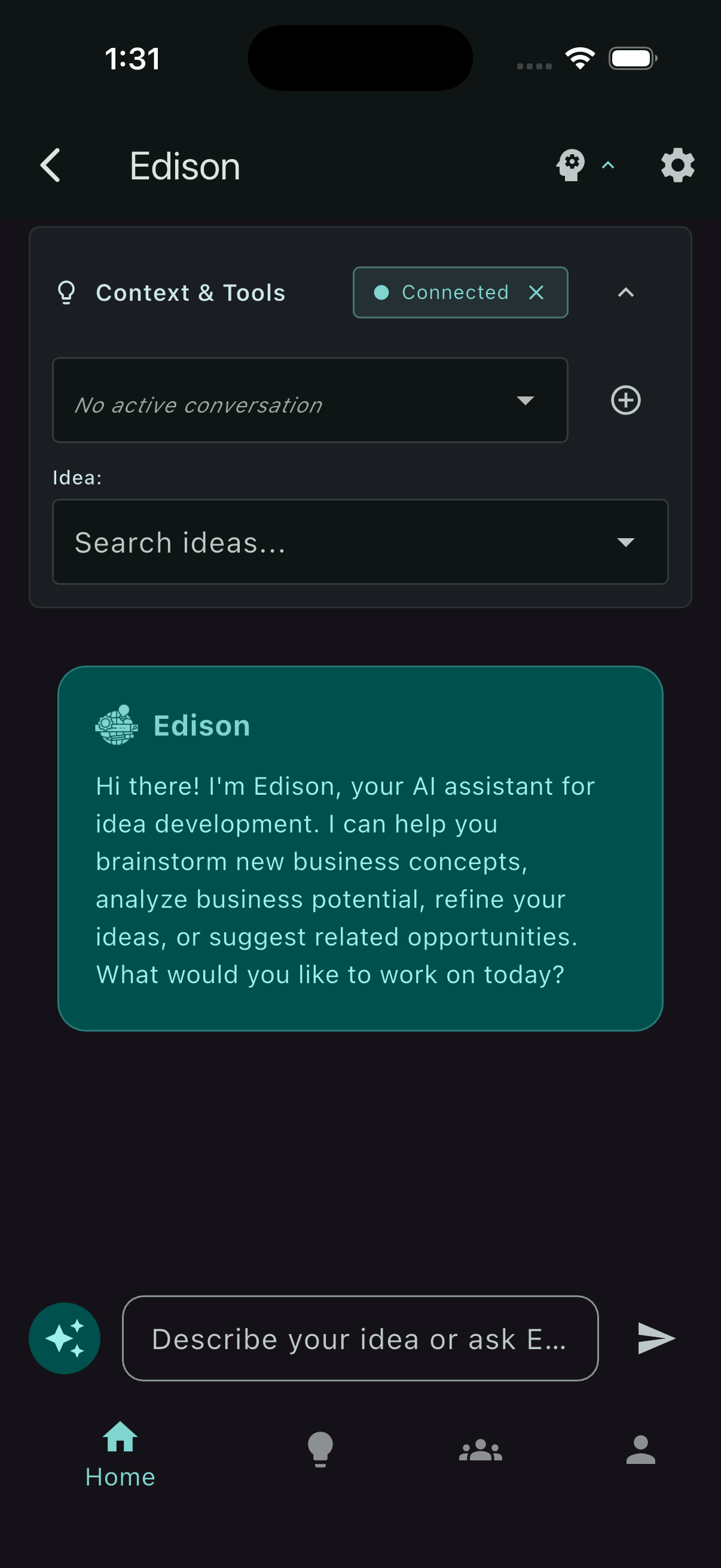Click the lightbulb icon beside Context & Tools
721x1568 pixels.
[66, 293]
